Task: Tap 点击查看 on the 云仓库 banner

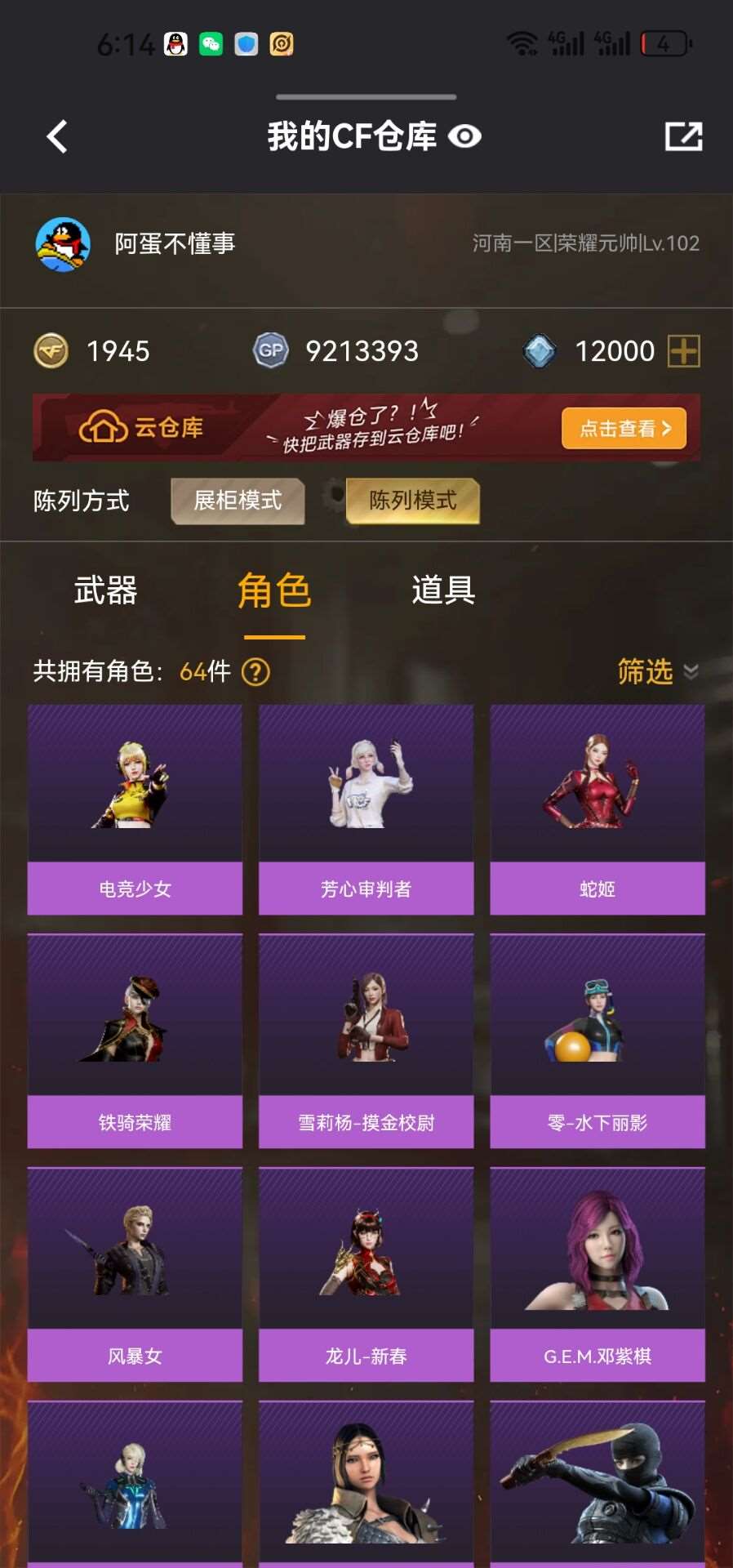Action: [624, 429]
